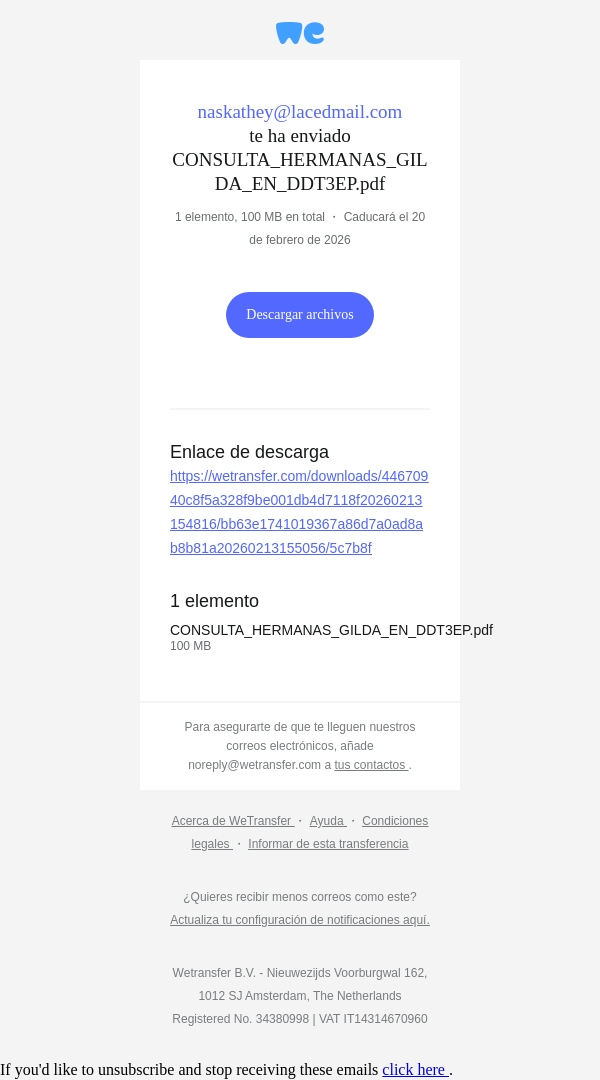The width and height of the screenshot is (600, 1080).
Task: Tap sender email naskathey@lacedmail.com
Action: [x=300, y=112]
